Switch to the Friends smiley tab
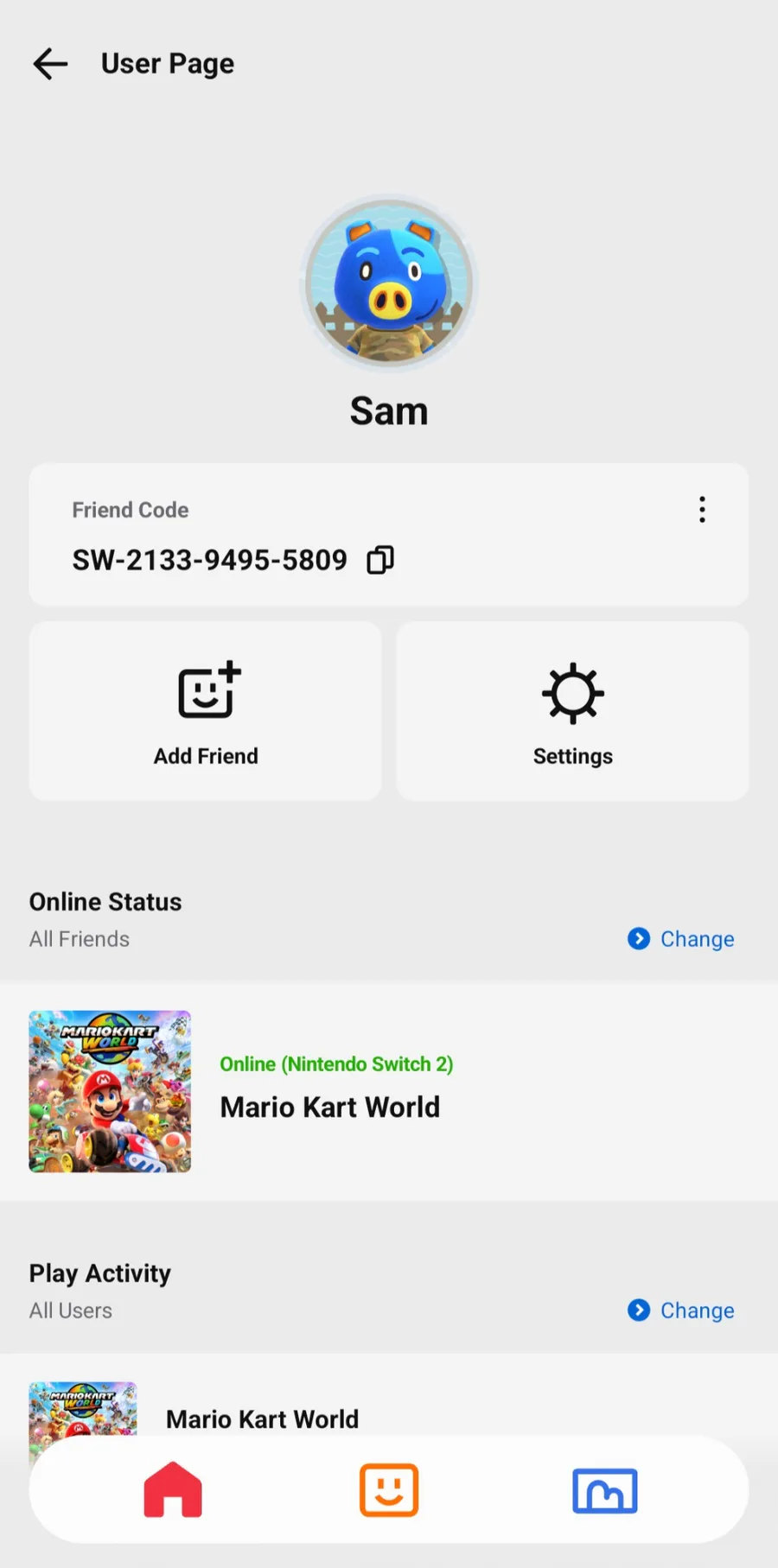 pos(389,1490)
